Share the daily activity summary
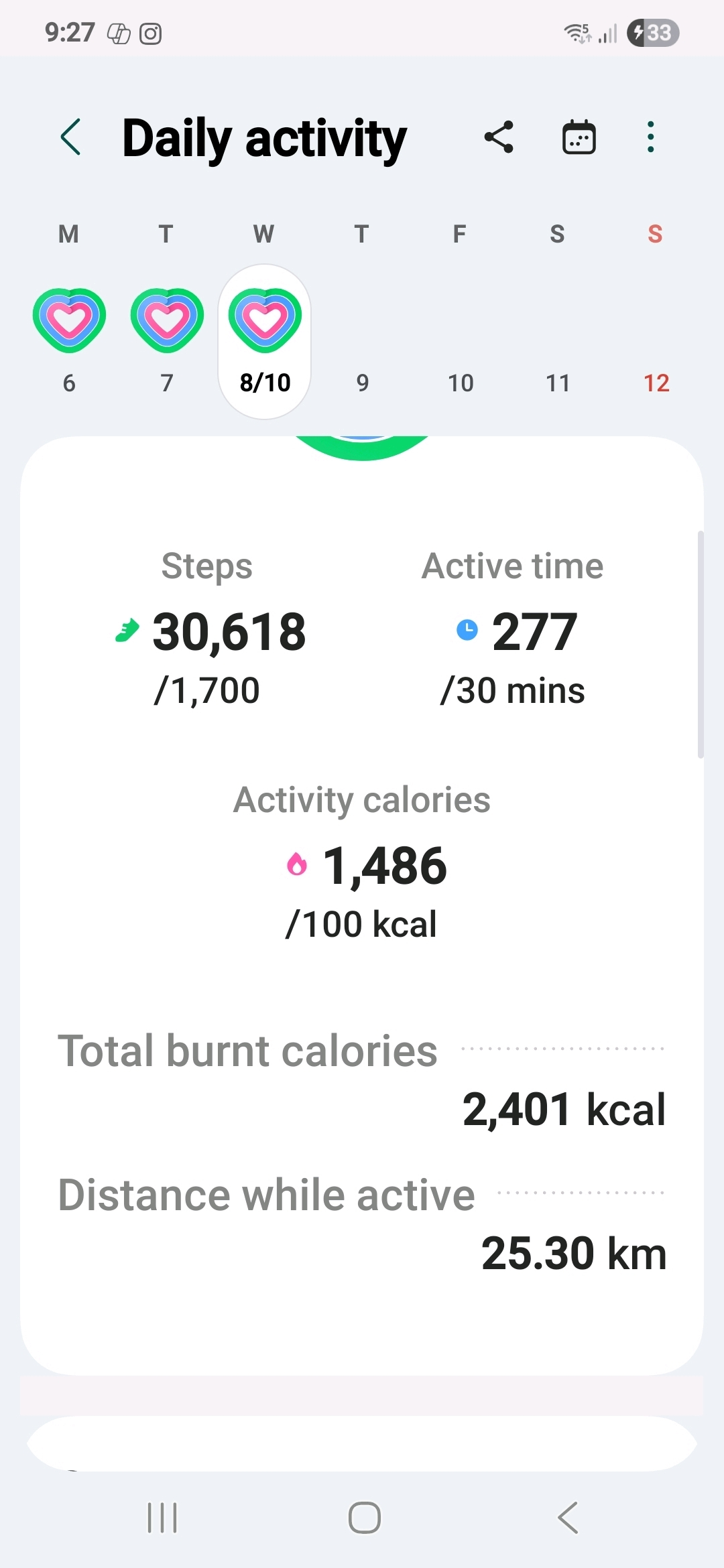This screenshot has width=724, height=1568. pos(499,137)
